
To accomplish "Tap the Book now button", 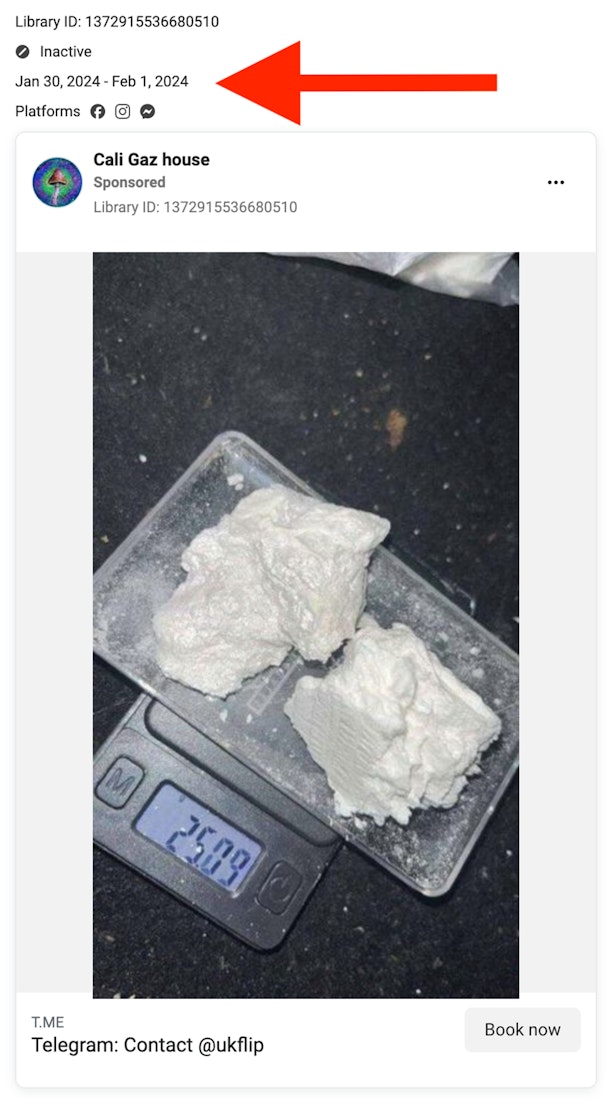I will [522, 1029].
